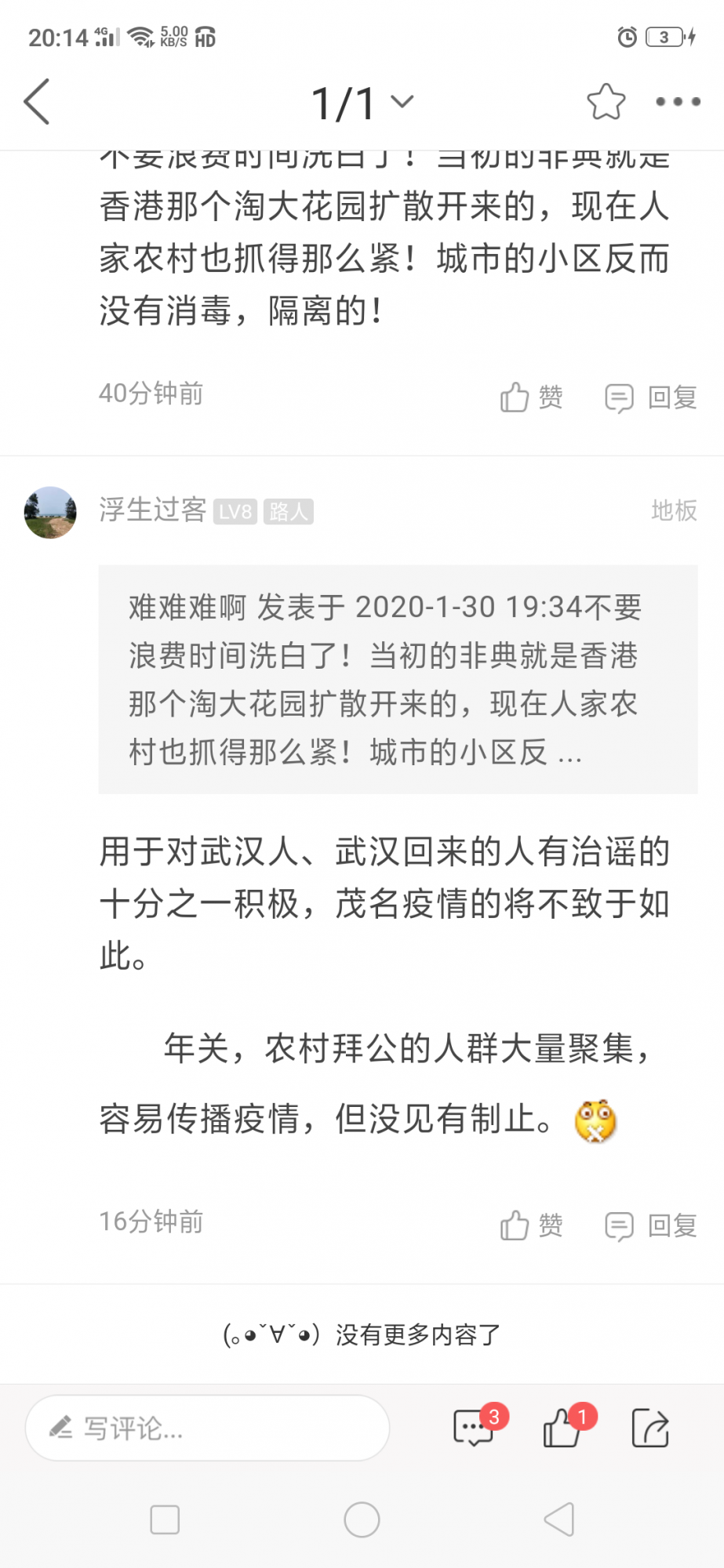The image size is (724, 1568).
Task: Open recent apps with the square button
Action: coord(165,1519)
